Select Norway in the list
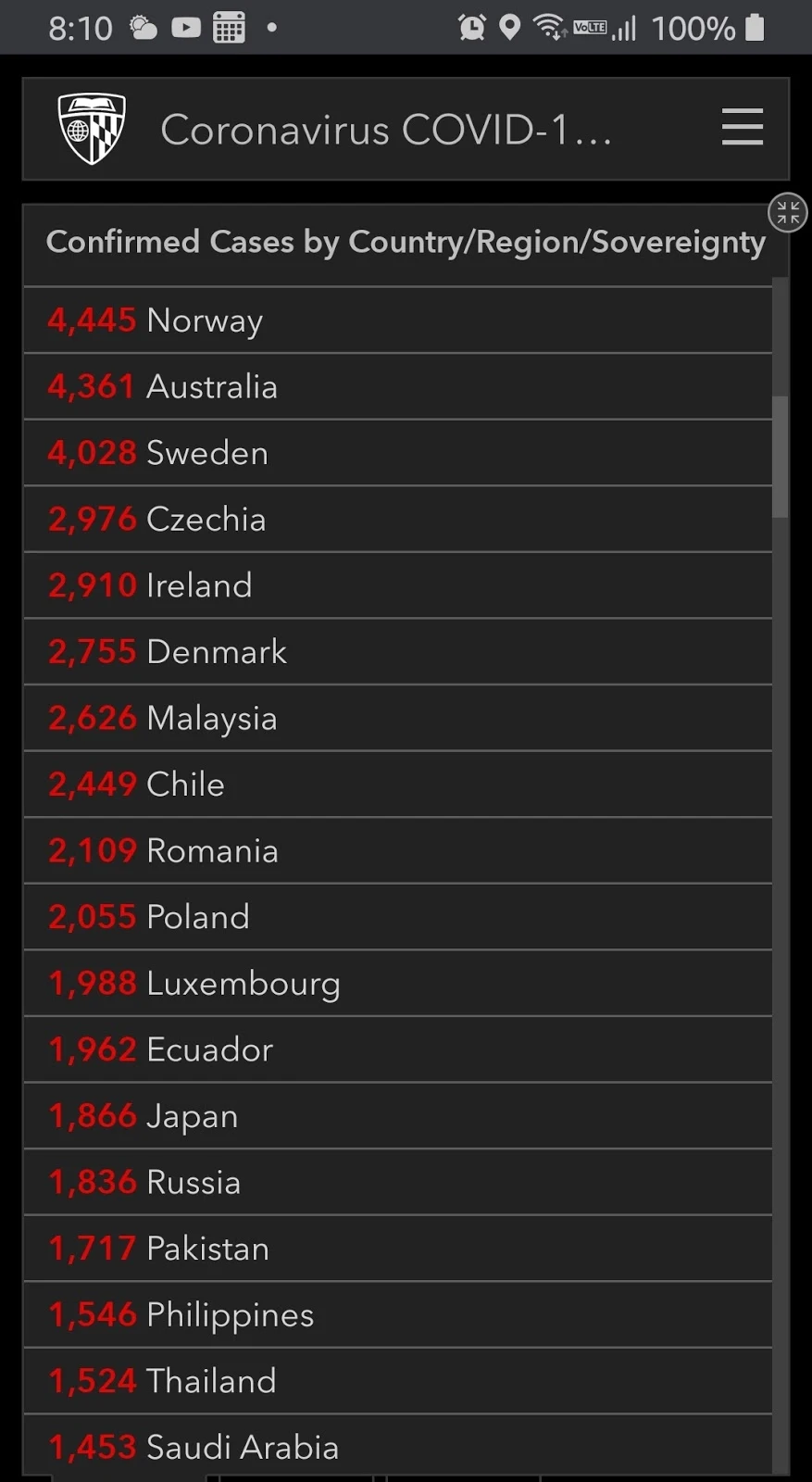This screenshot has height=1482, width=812. pyautogui.click(x=398, y=320)
